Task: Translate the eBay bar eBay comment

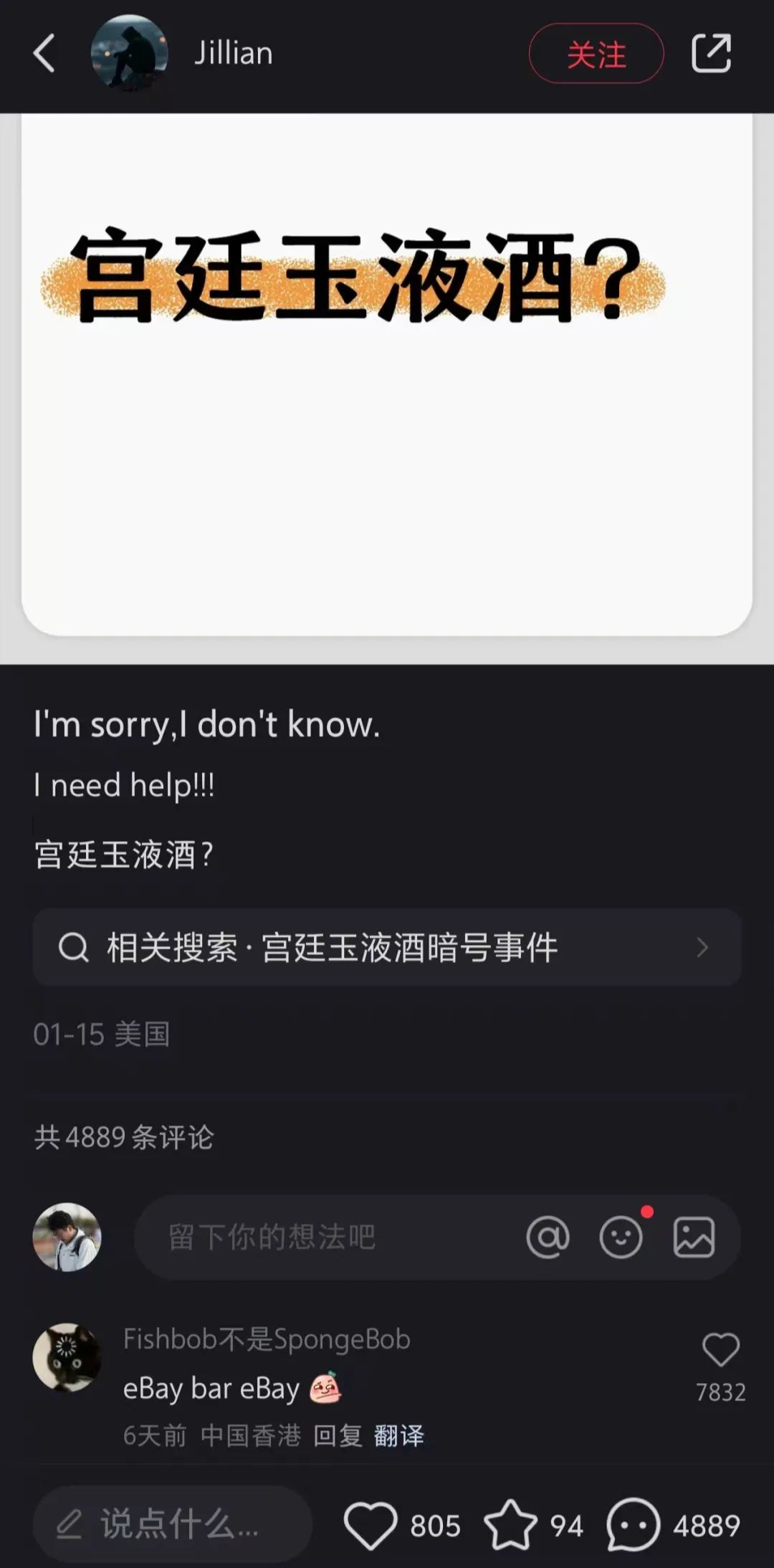Action: (398, 1435)
